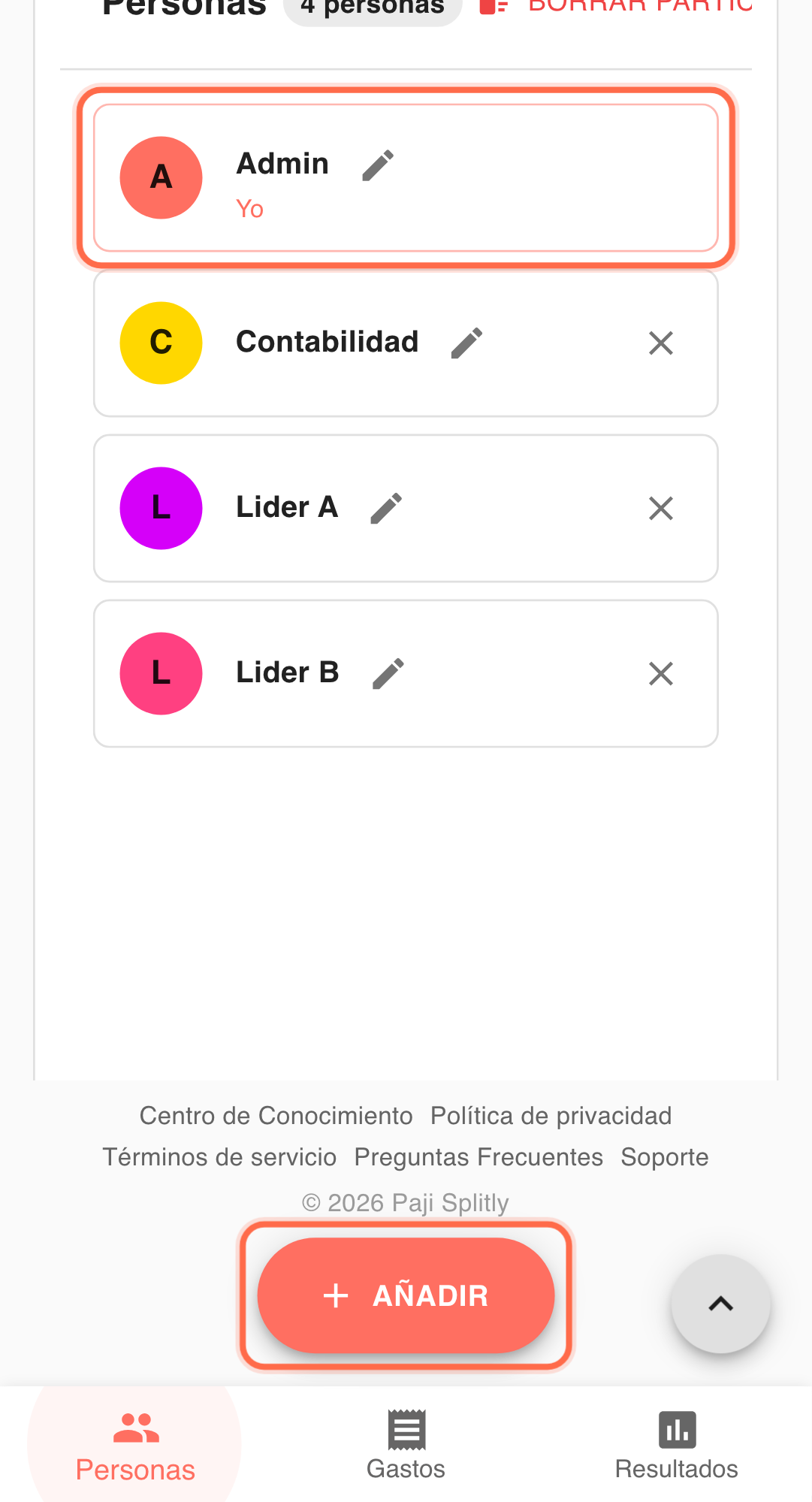This screenshot has height=1502, width=812.
Task: Edit the Contabilidad name with the pencil icon
Action: click(466, 343)
